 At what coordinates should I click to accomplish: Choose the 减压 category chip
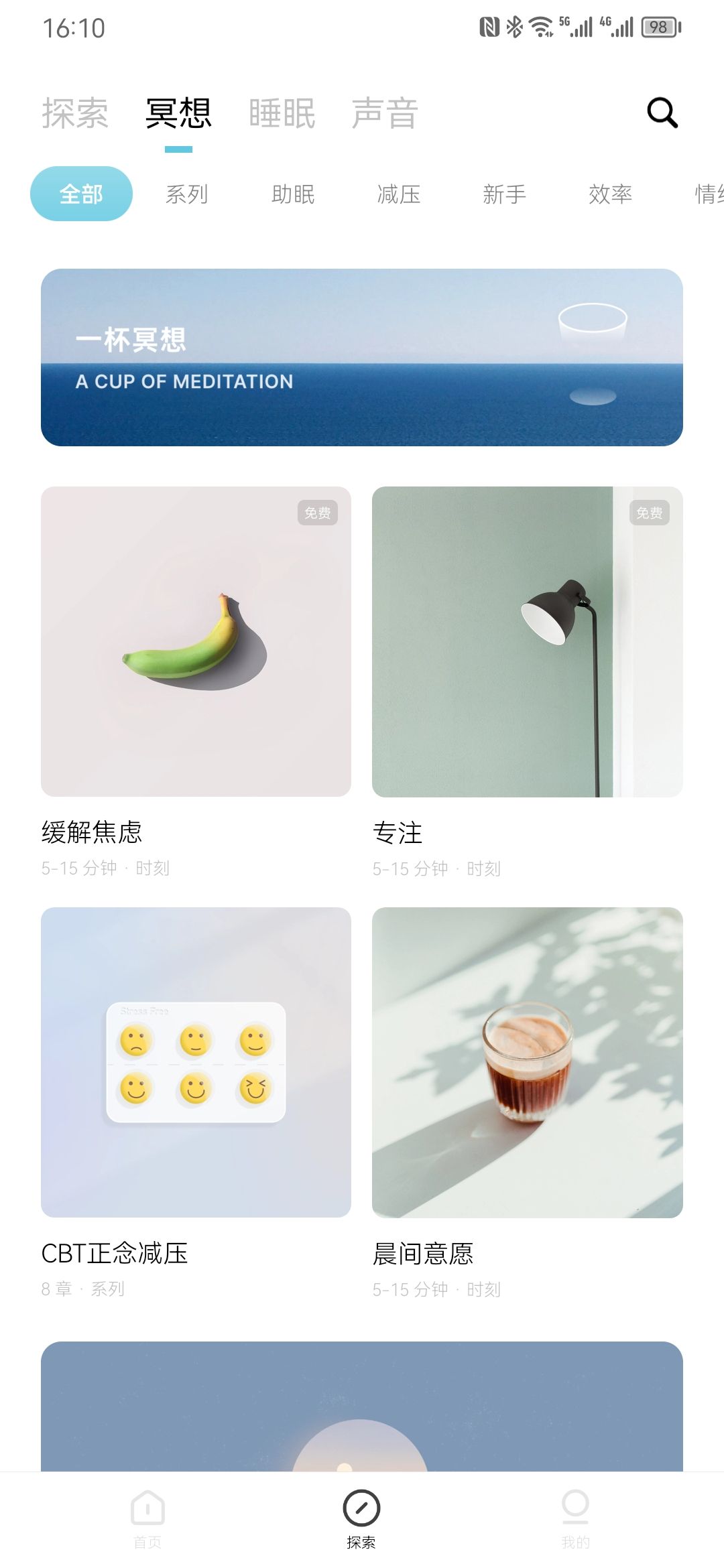[x=399, y=194]
